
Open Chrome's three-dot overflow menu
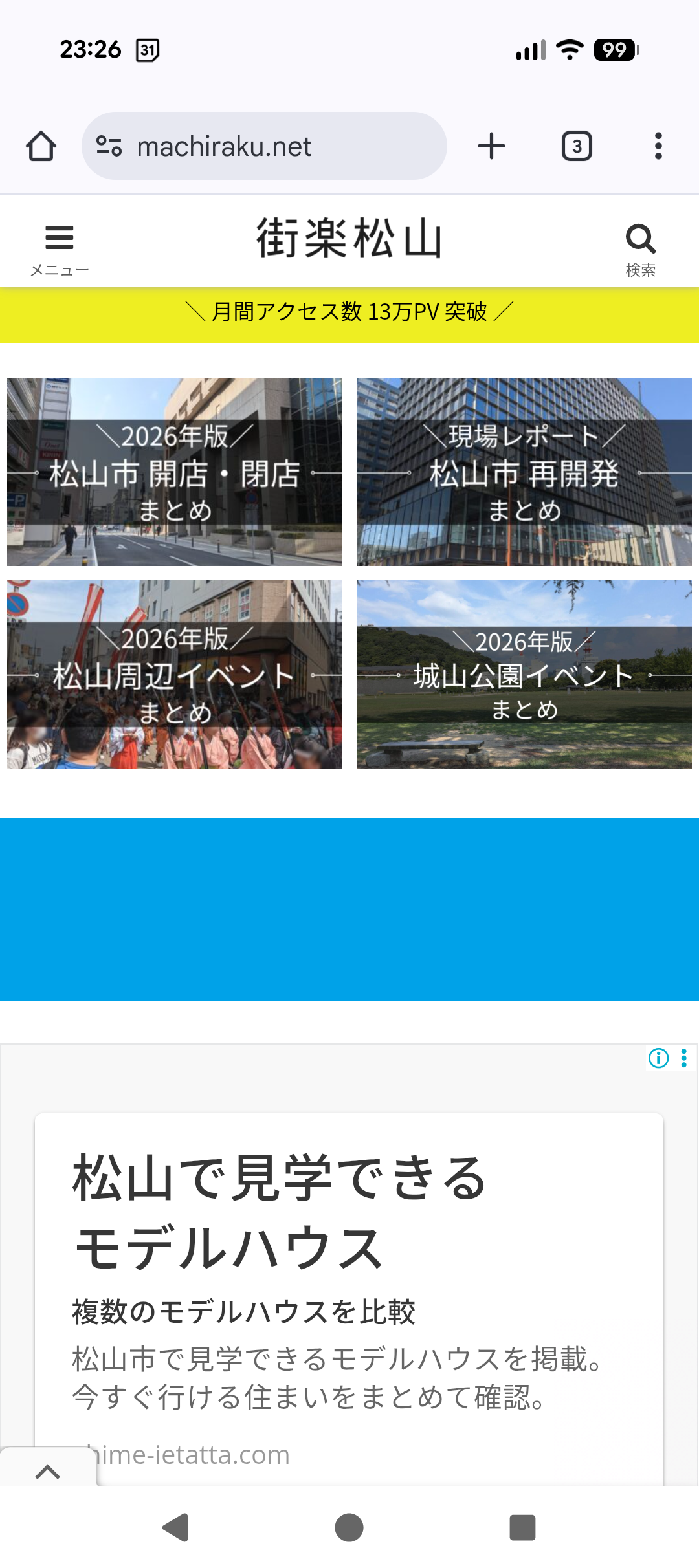658,146
